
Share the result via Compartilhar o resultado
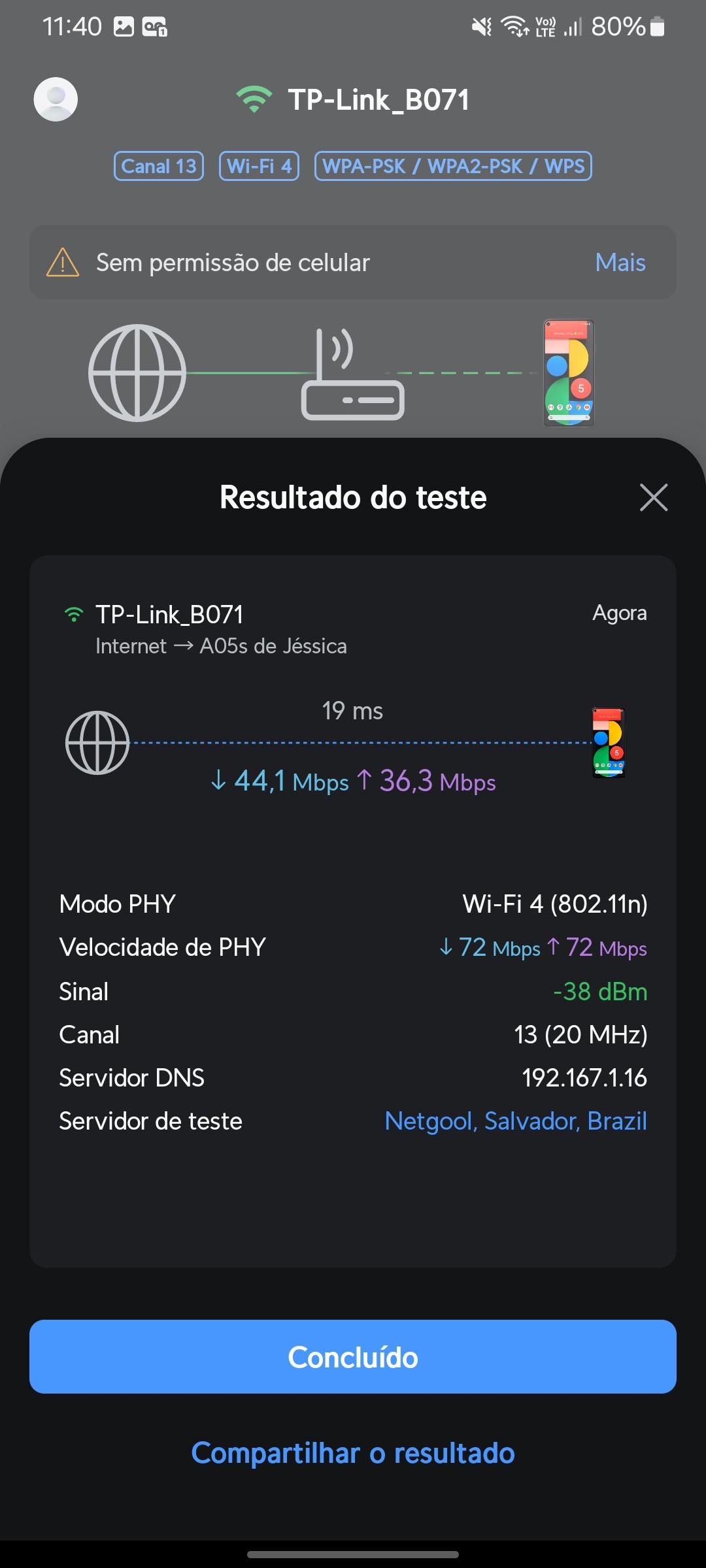353,1453
